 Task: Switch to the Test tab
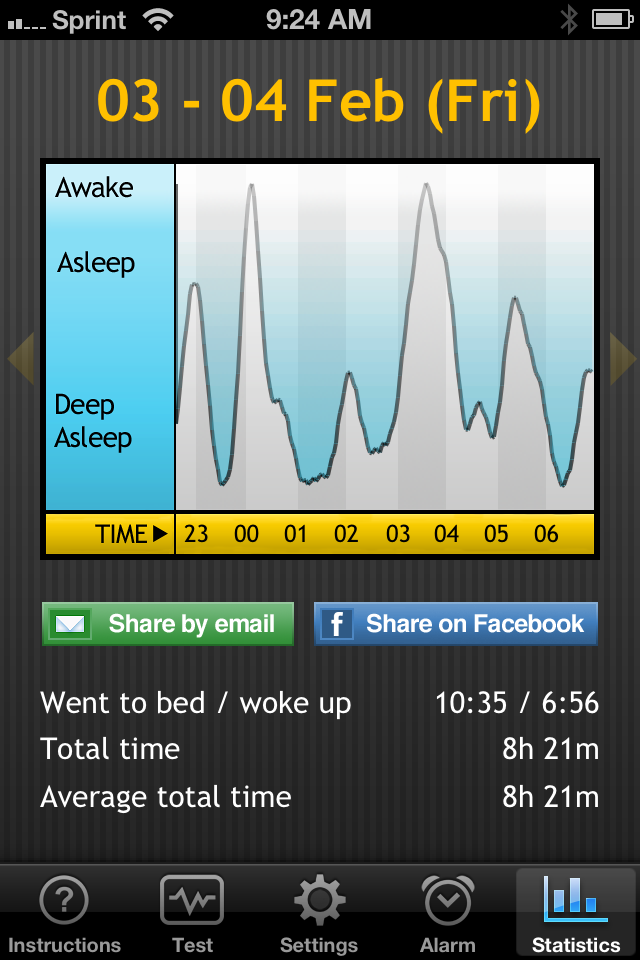[x=192, y=914]
